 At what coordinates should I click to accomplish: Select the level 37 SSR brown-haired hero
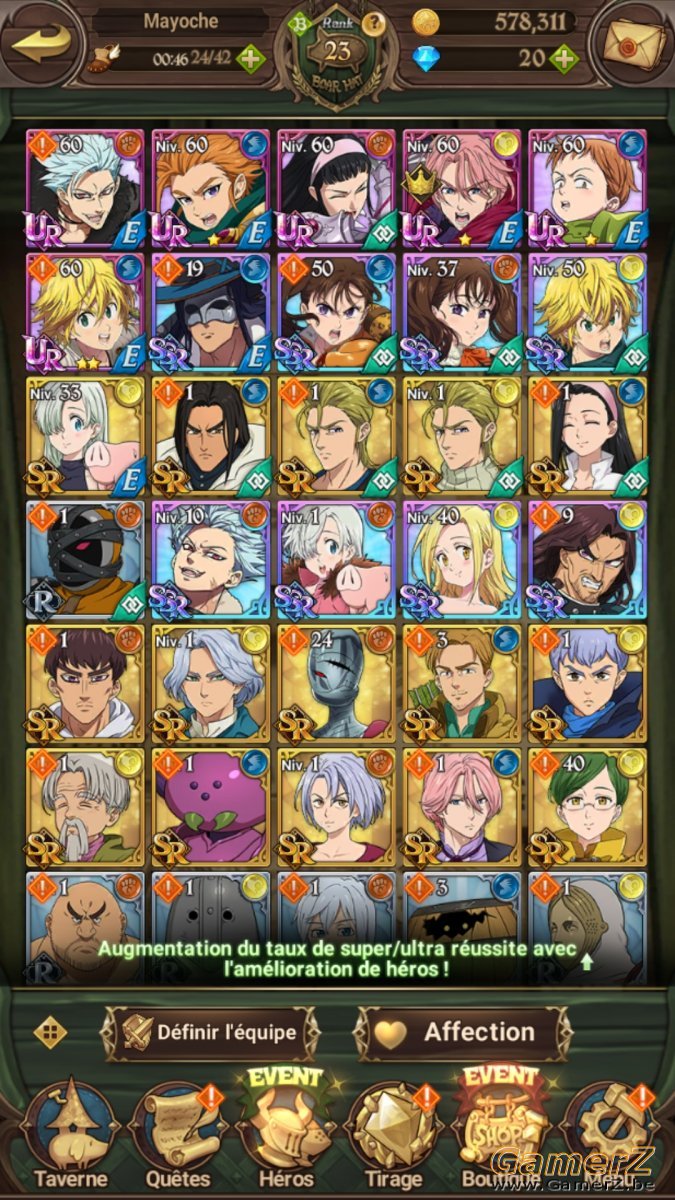[x=462, y=311]
